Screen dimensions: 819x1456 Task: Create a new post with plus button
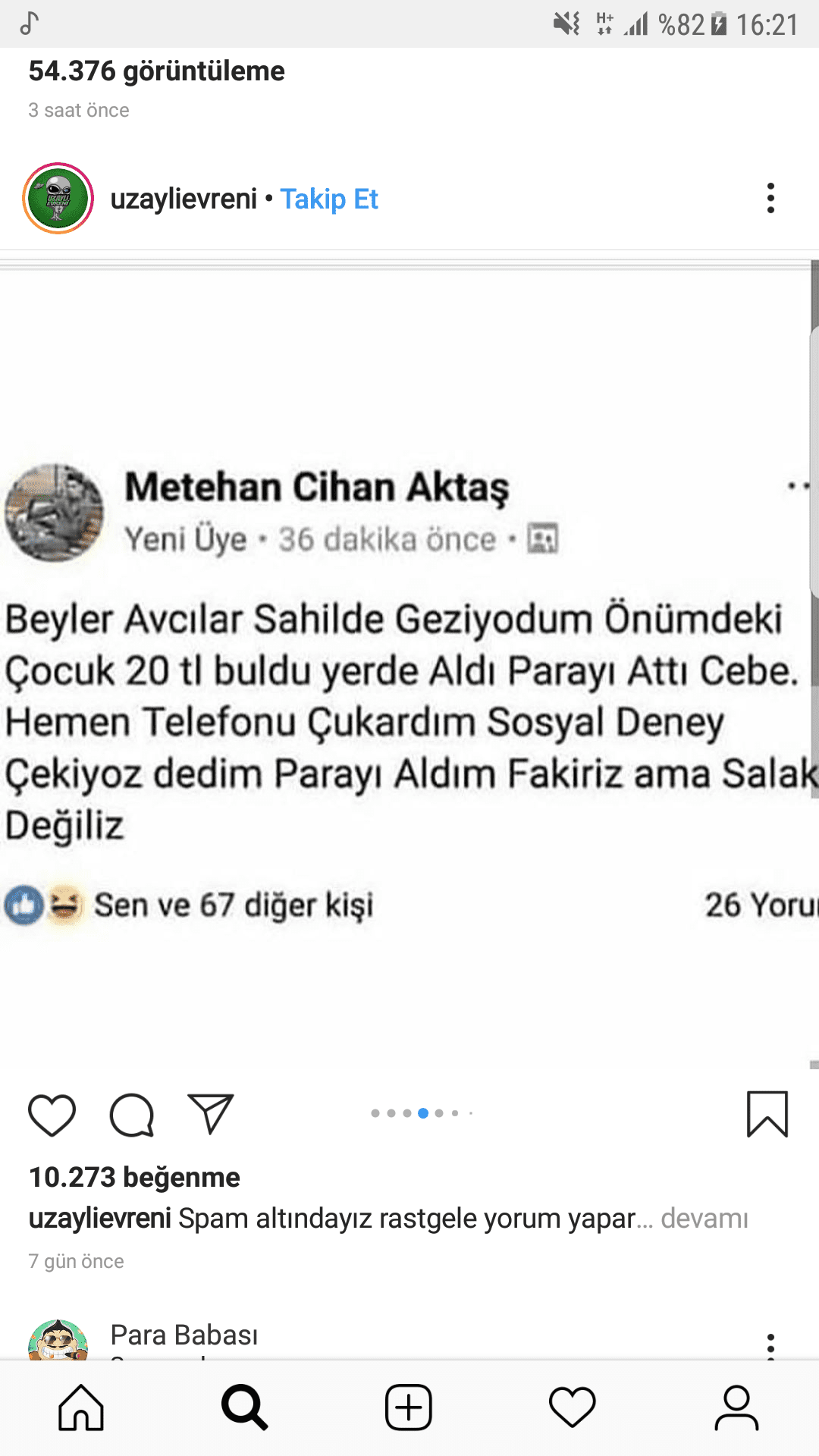[x=409, y=1408]
